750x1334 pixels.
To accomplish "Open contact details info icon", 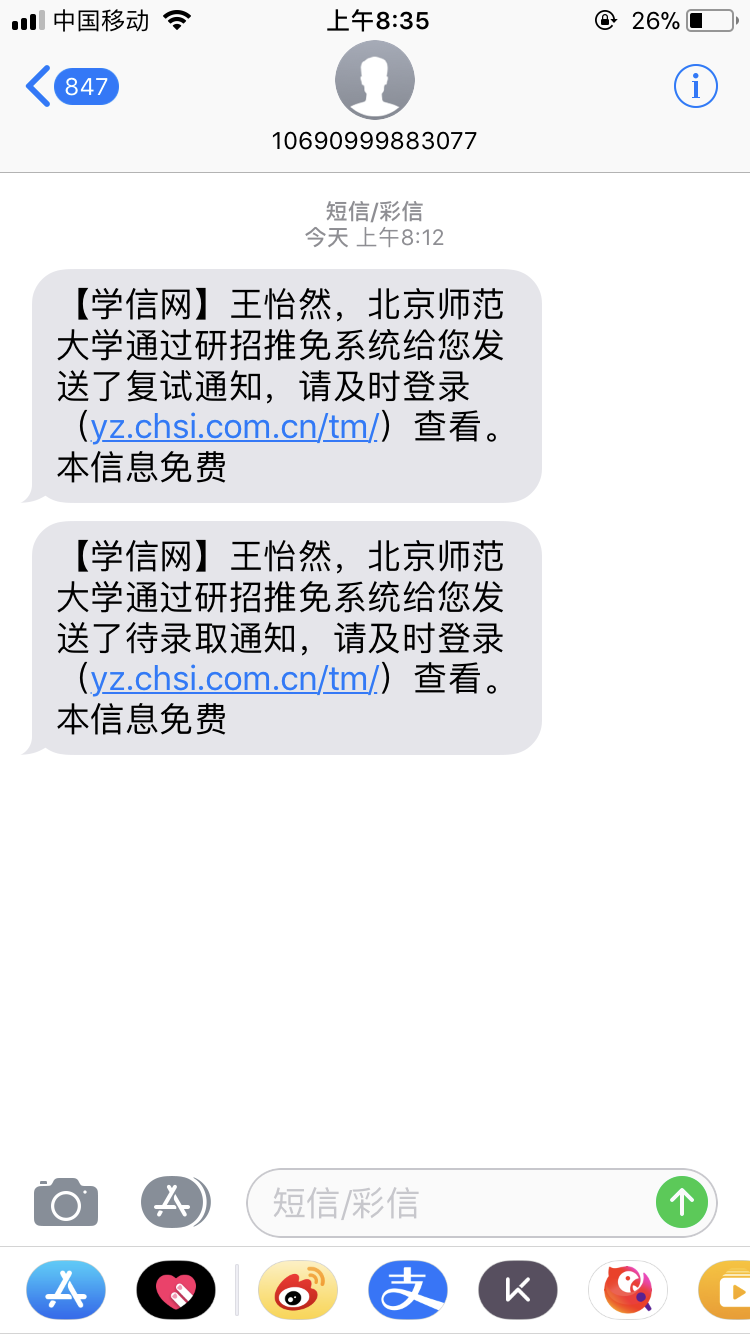I will [x=695, y=86].
